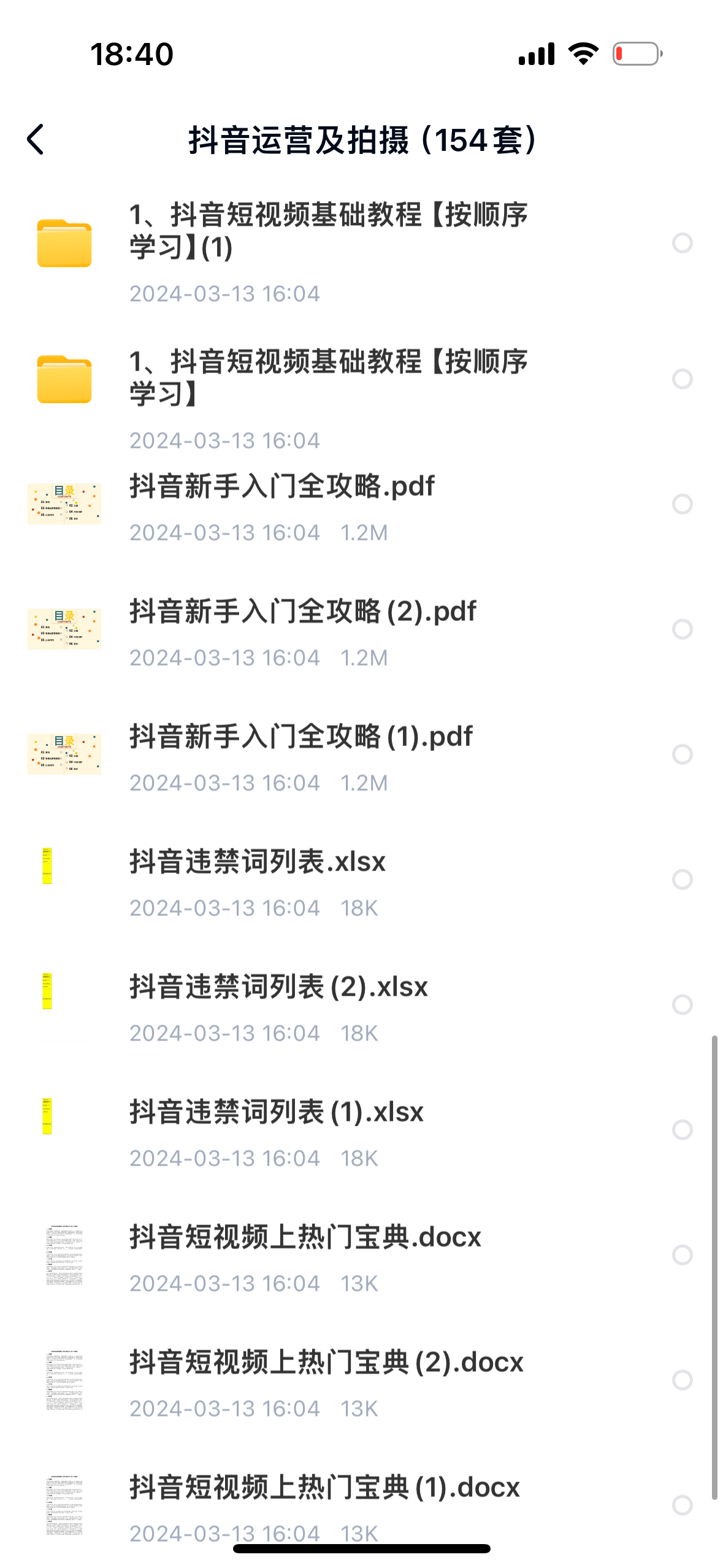Open 抖音违禁词列表 (1).xlsx

click(276, 1113)
